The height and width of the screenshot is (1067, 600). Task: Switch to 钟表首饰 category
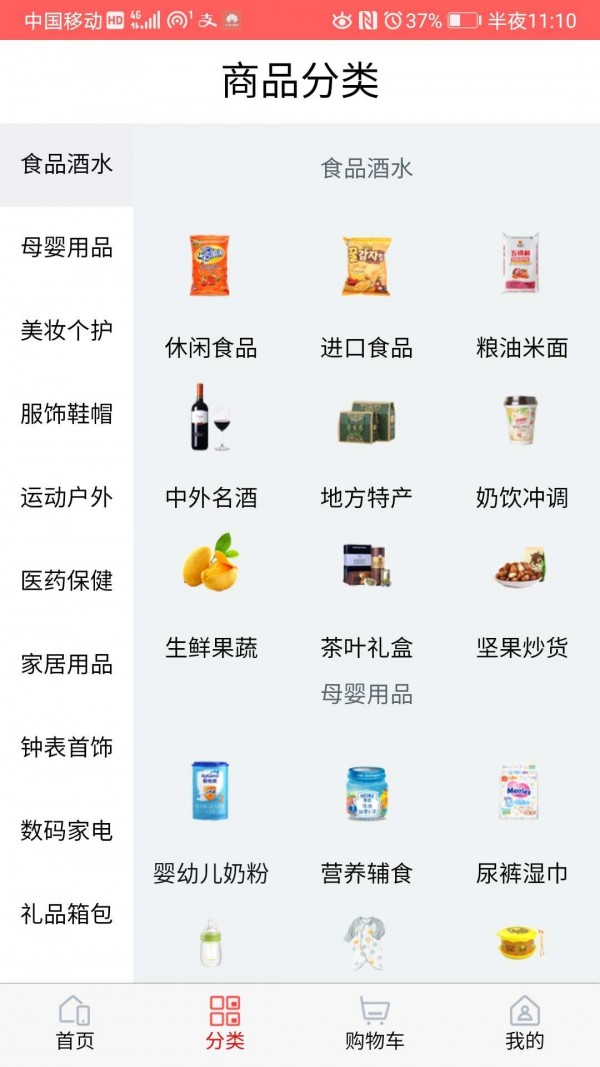[x=66, y=747]
